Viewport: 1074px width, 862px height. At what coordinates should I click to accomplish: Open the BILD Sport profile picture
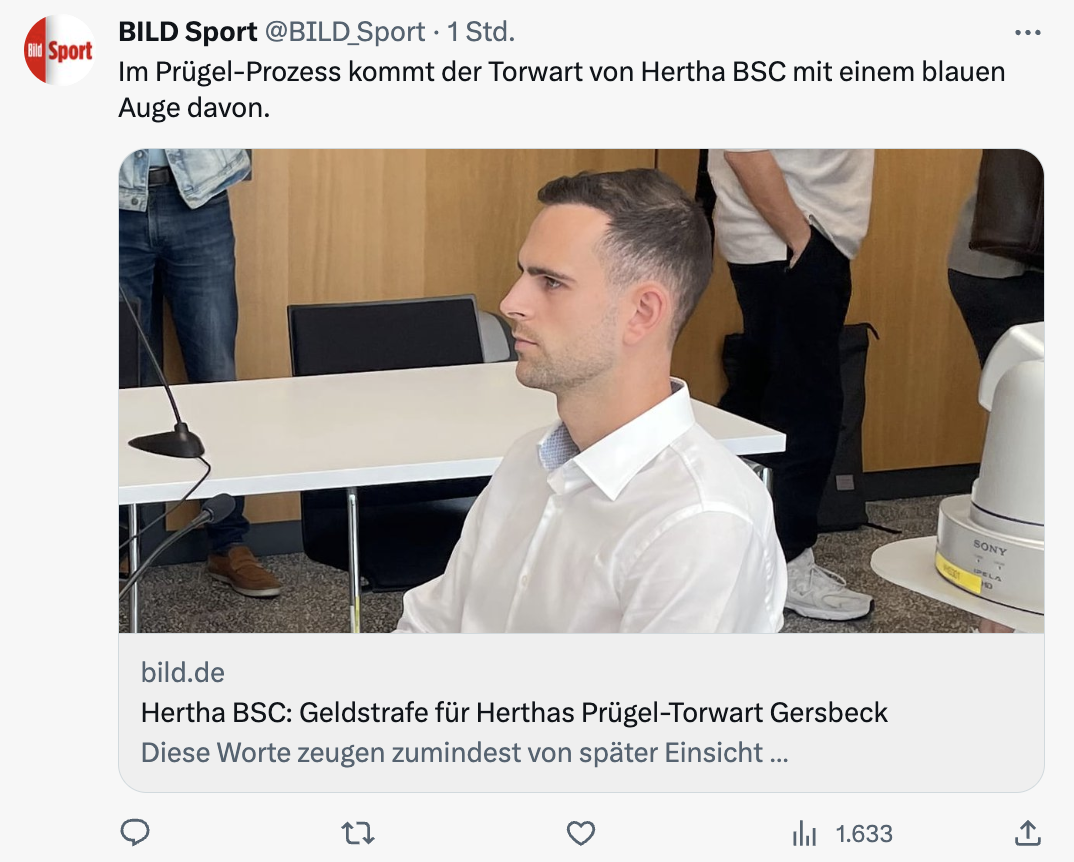click(59, 50)
